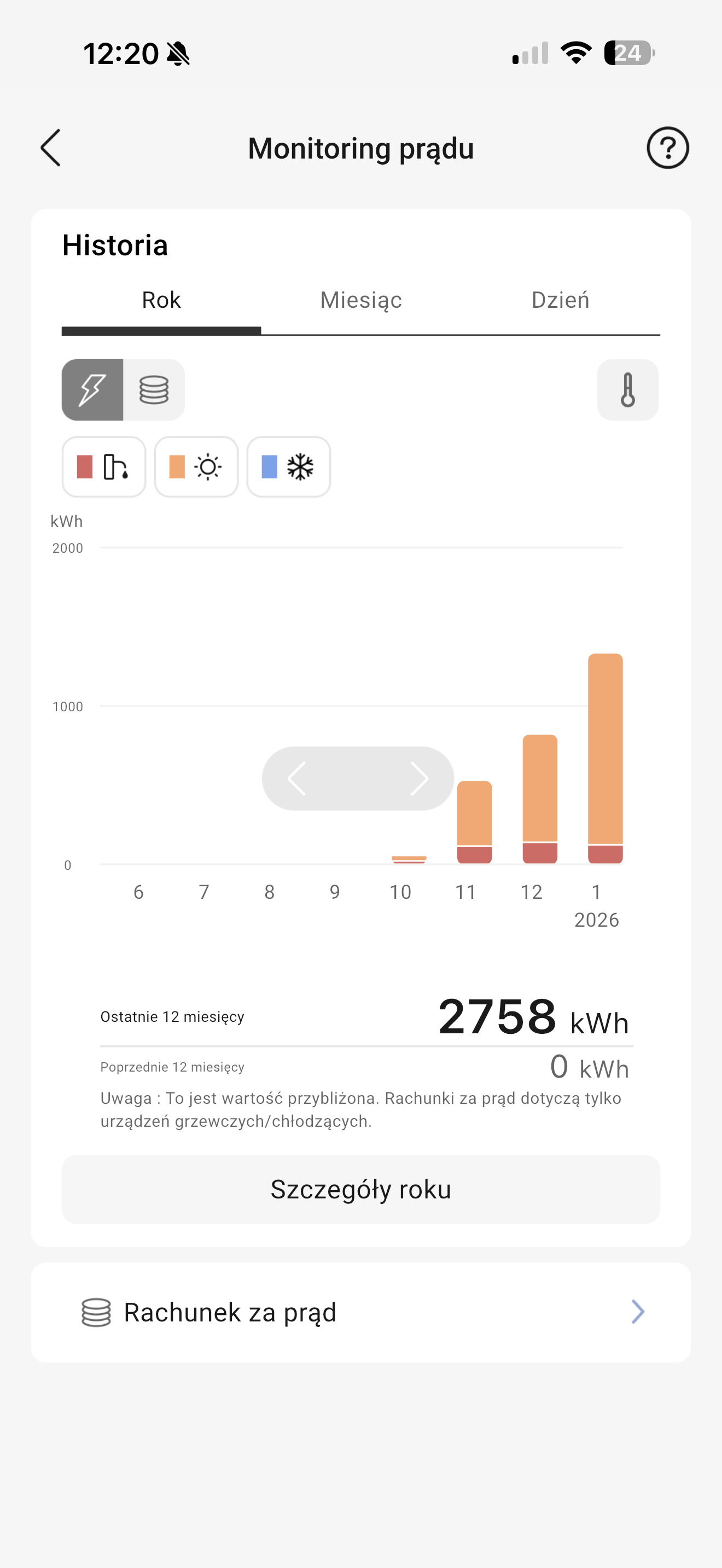
Task: Switch to the cost coins view
Action: 154,390
